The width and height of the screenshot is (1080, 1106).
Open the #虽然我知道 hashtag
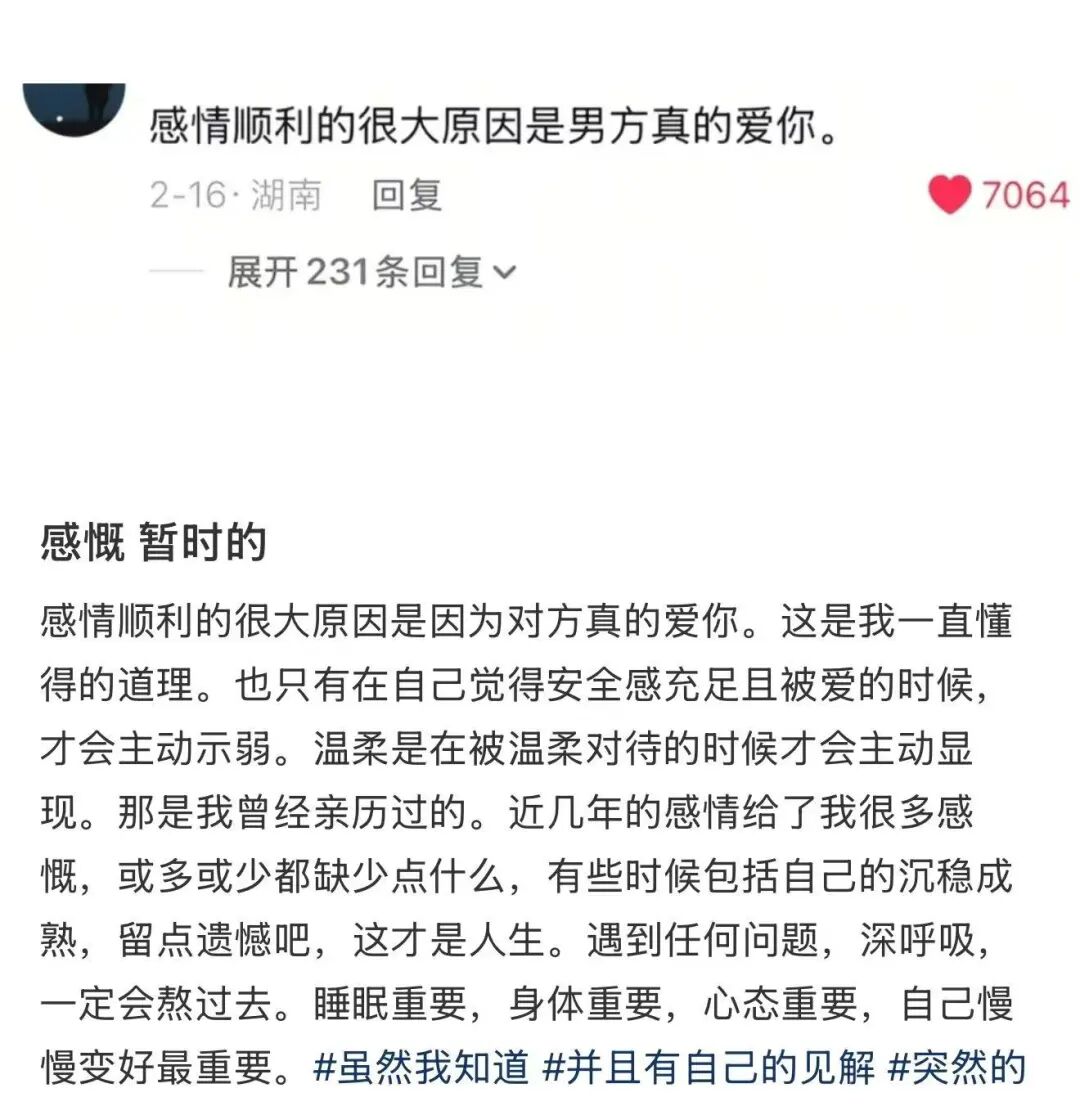(421, 1068)
